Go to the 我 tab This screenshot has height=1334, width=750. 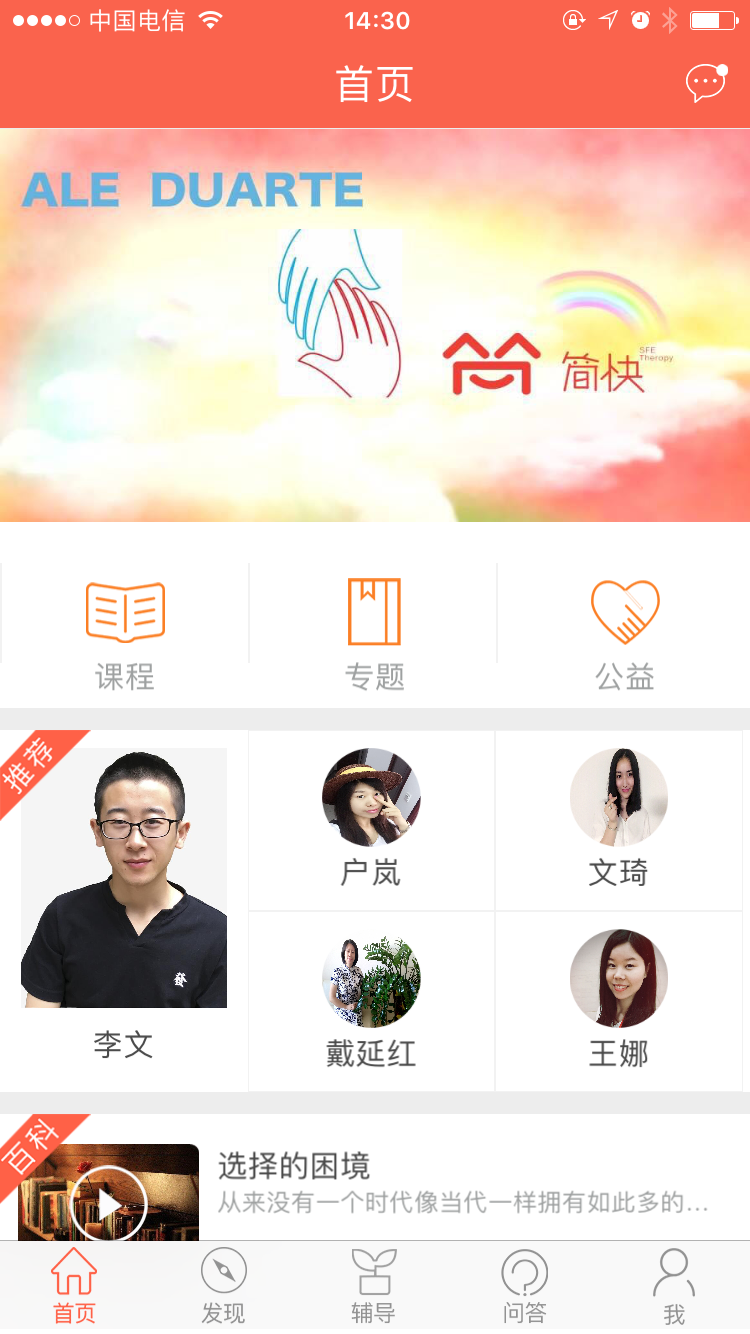(674, 1287)
